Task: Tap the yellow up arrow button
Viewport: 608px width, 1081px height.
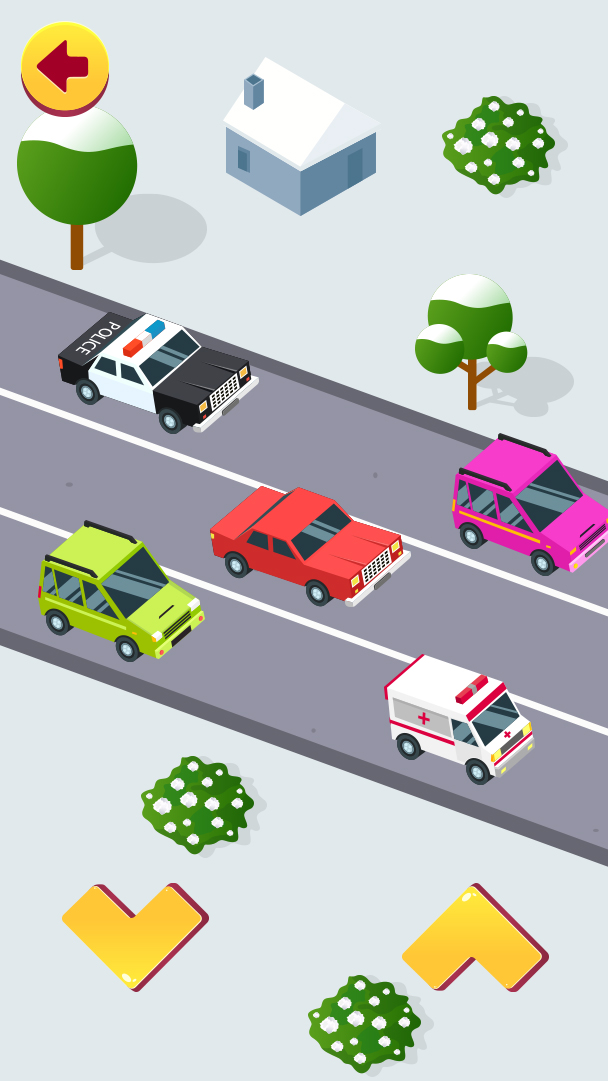Action: pos(473,935)
